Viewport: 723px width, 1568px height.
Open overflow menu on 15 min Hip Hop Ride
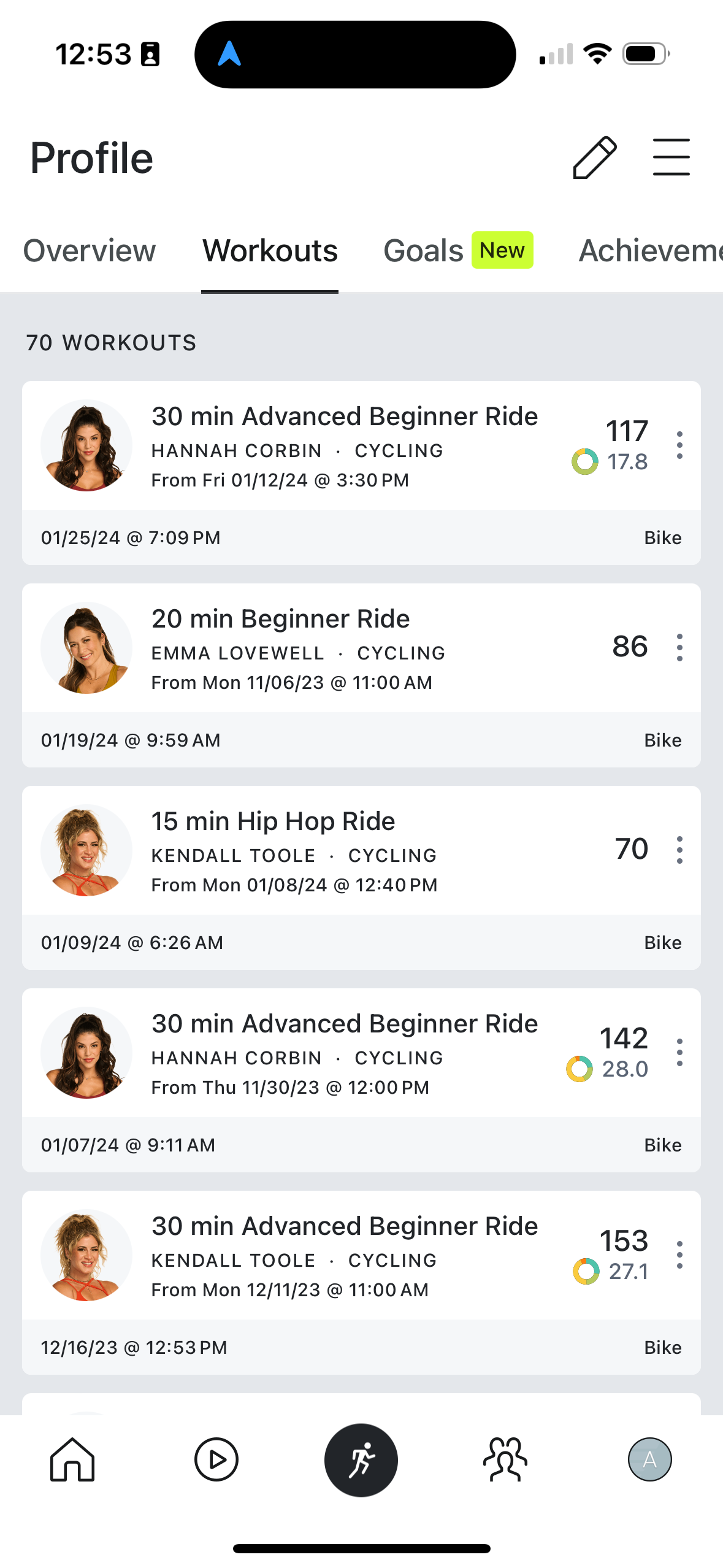pos(679,850)
